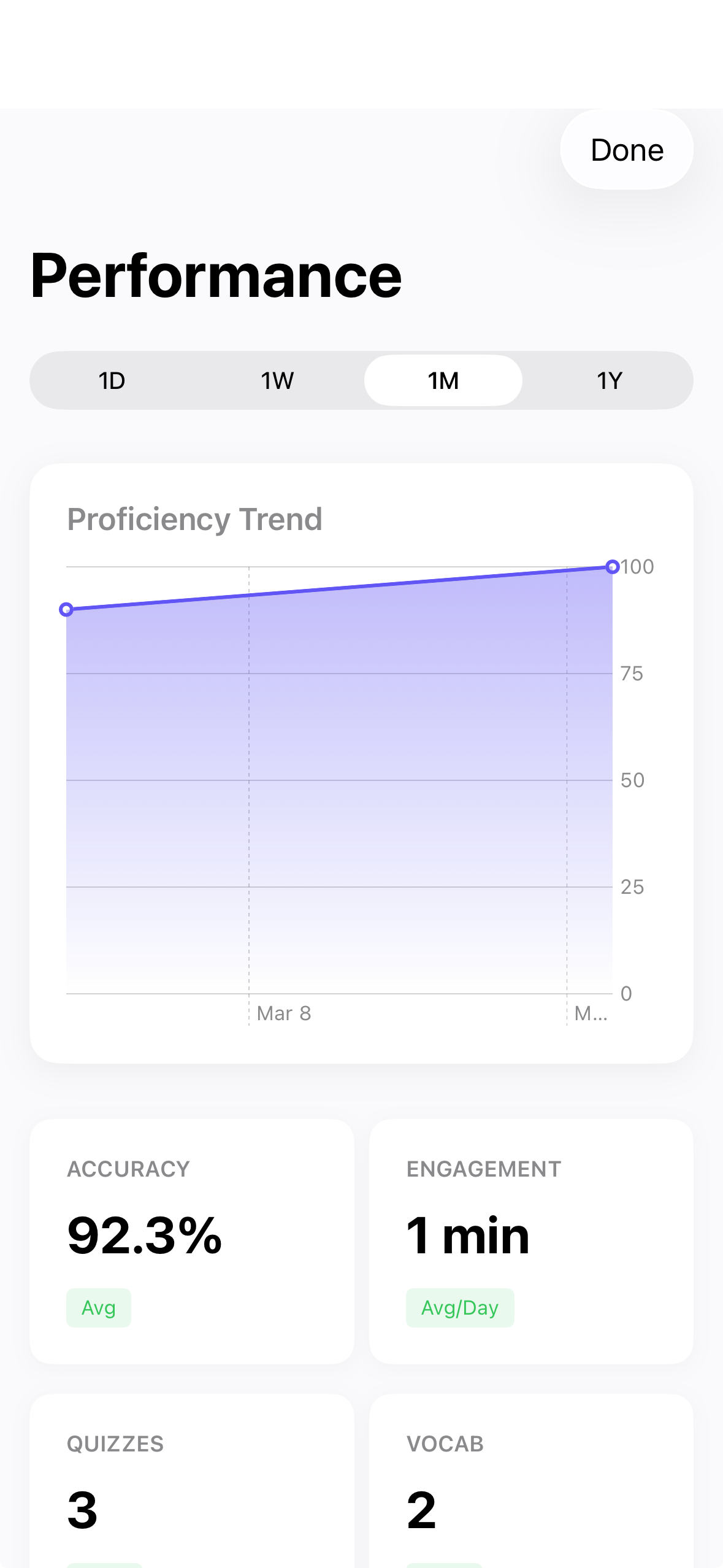
Task: Tap the Done button
Action: coord(626,149)
